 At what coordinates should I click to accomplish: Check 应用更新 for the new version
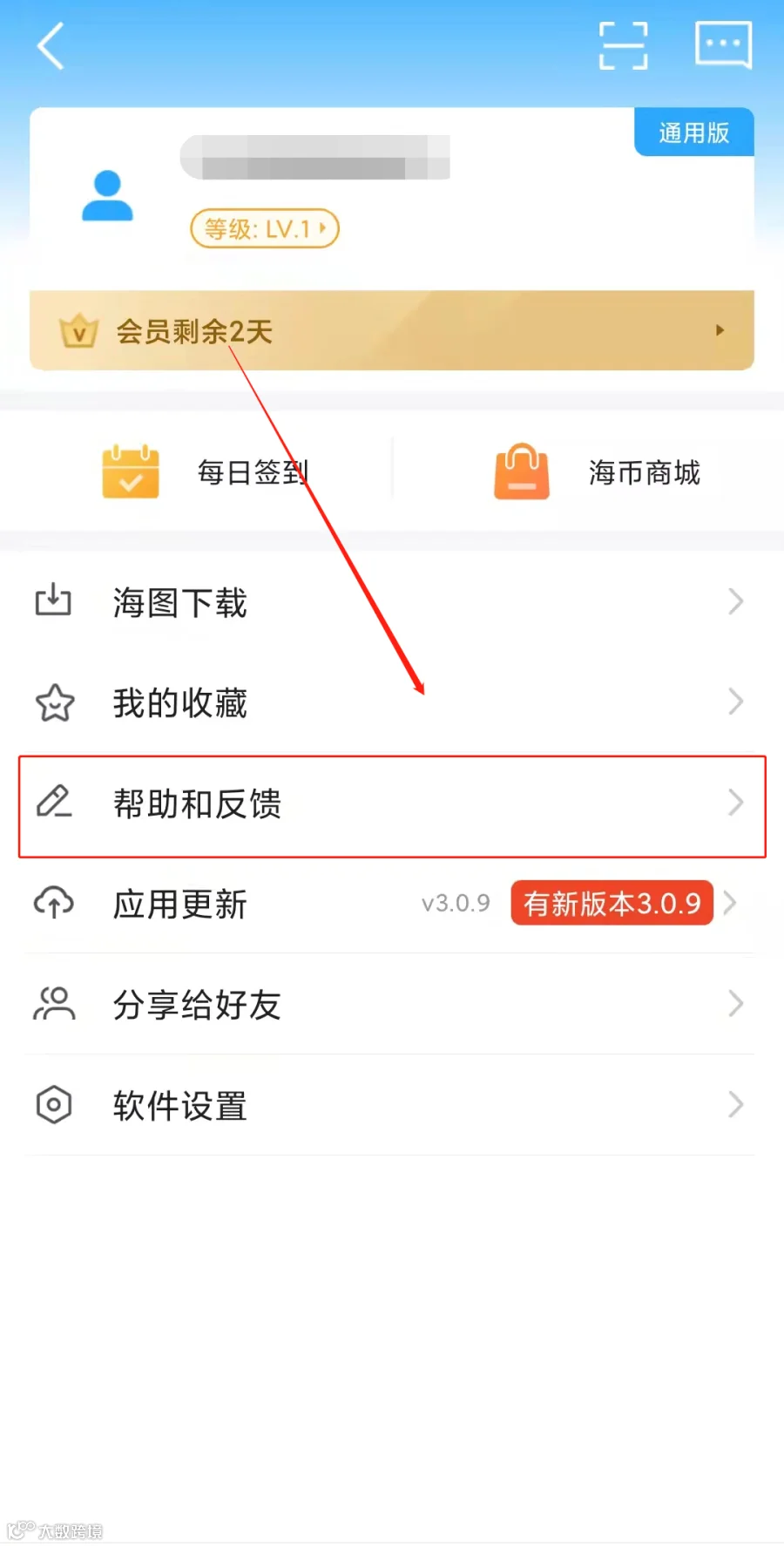click(392, 904)
